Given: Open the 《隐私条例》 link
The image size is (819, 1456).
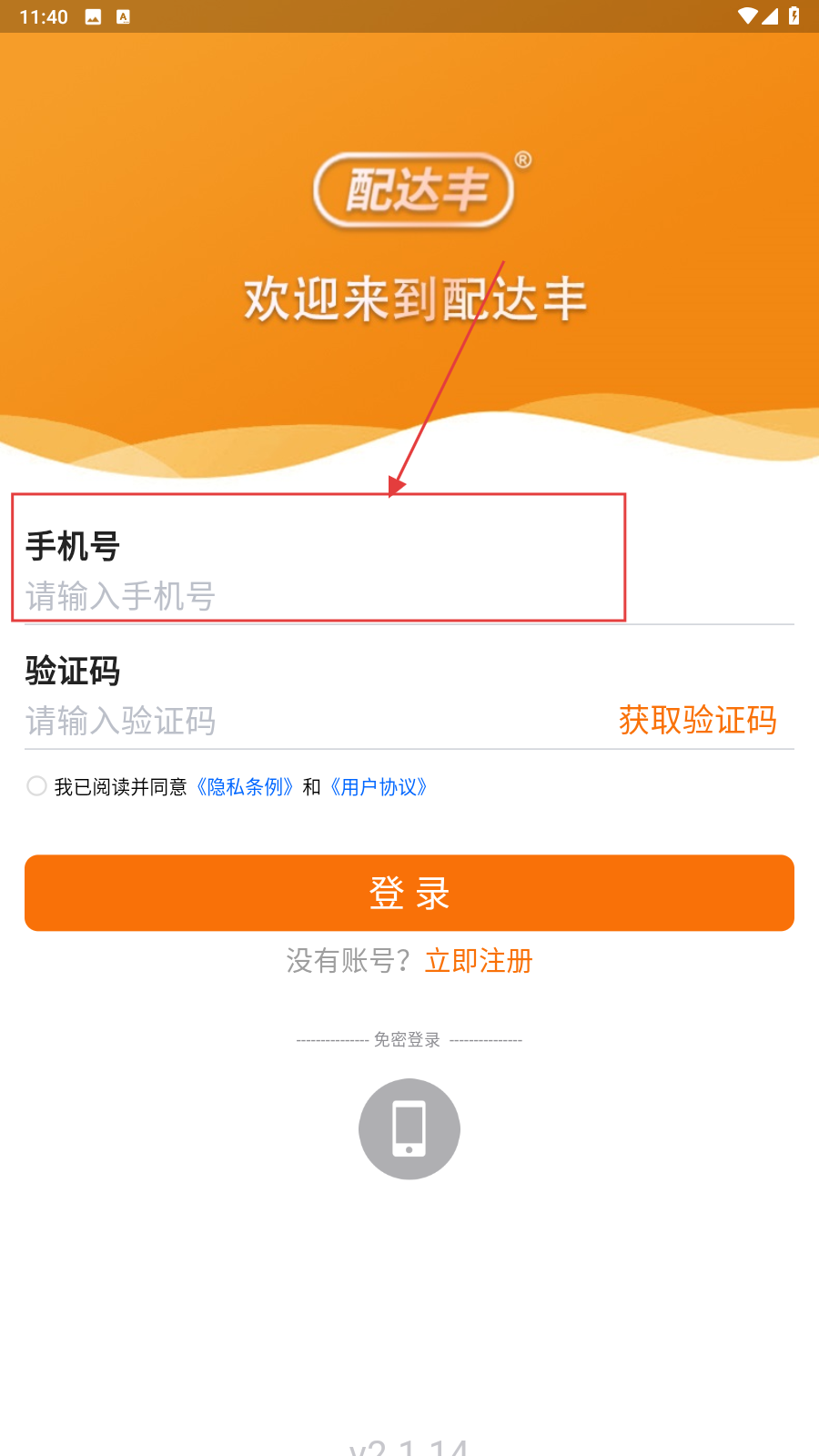Looking at the screenshot, I should 245,787.
